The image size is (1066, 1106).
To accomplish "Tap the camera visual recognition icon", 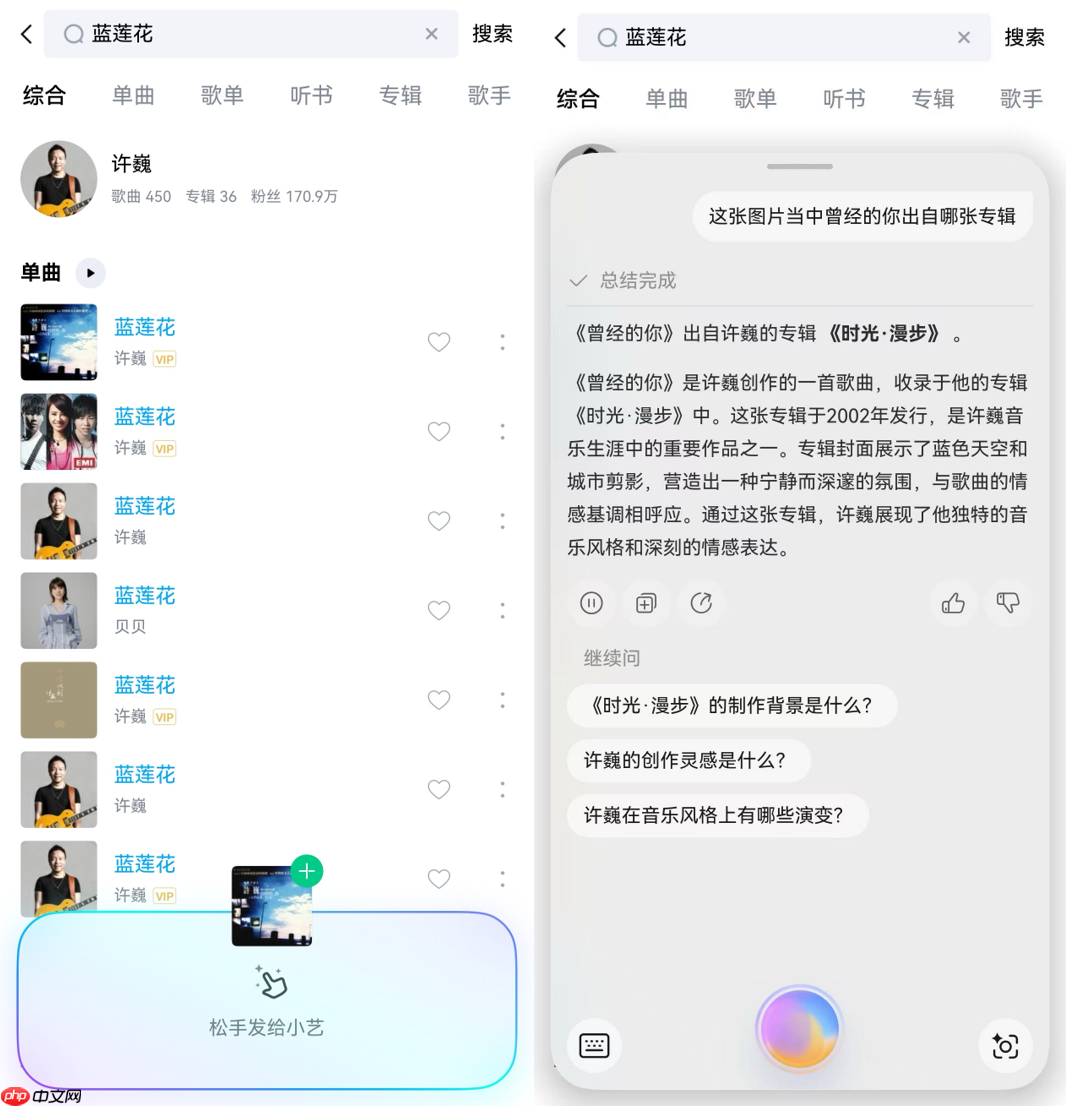I will coord(1003,1045).
